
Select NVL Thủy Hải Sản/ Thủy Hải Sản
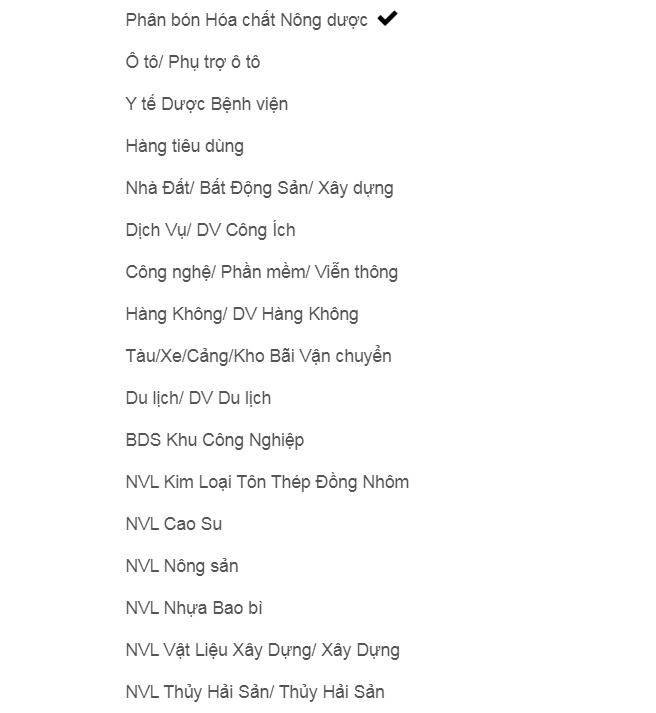[255, 692]
